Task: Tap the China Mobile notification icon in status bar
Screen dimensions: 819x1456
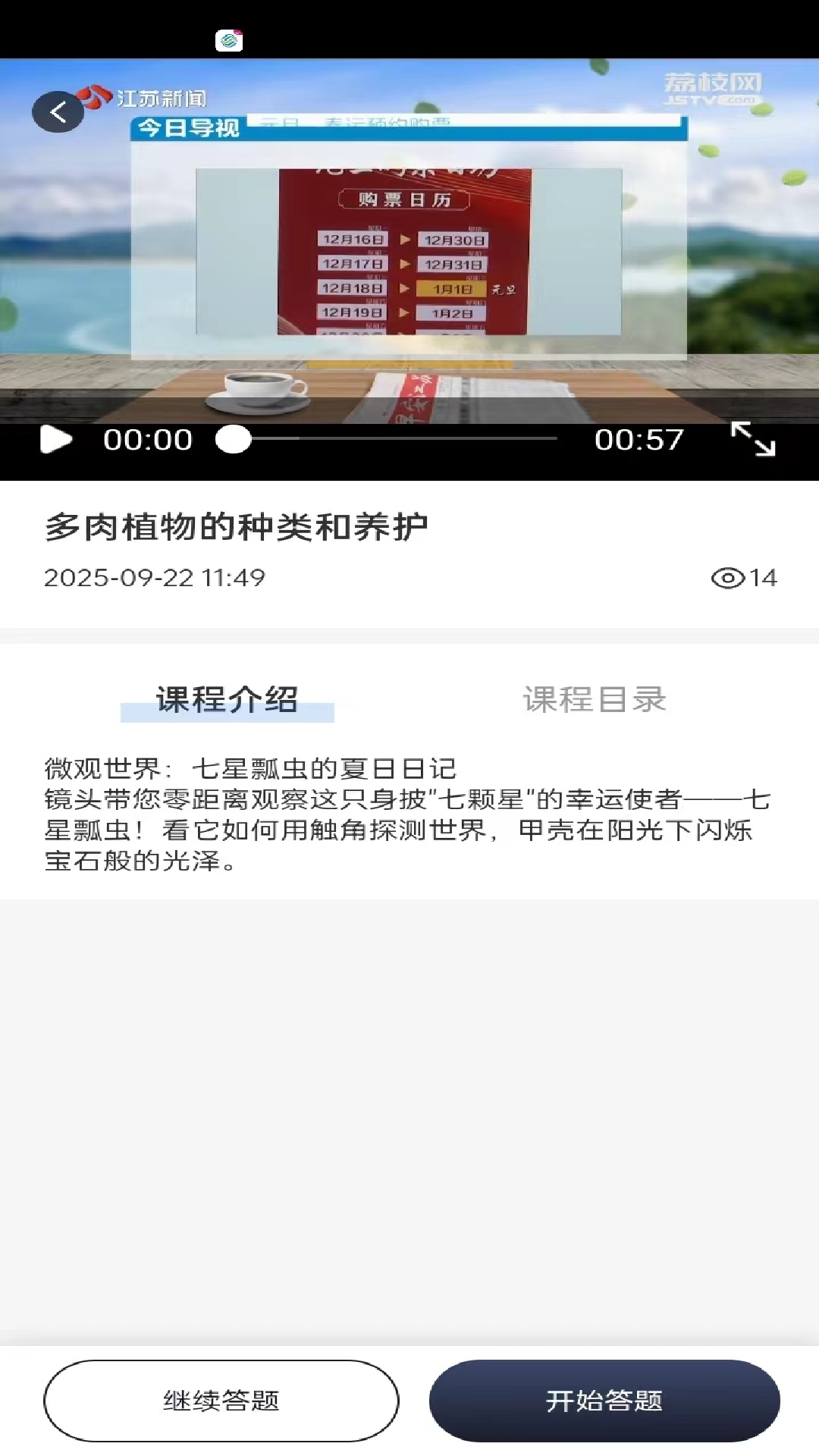Action: coord(229,42)
